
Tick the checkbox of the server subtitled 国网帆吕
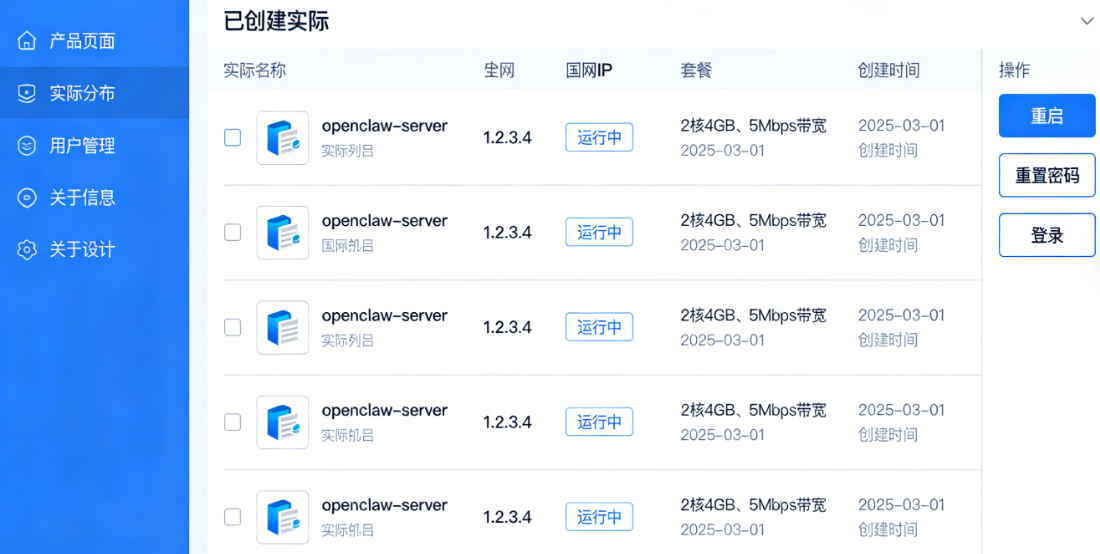232,232
